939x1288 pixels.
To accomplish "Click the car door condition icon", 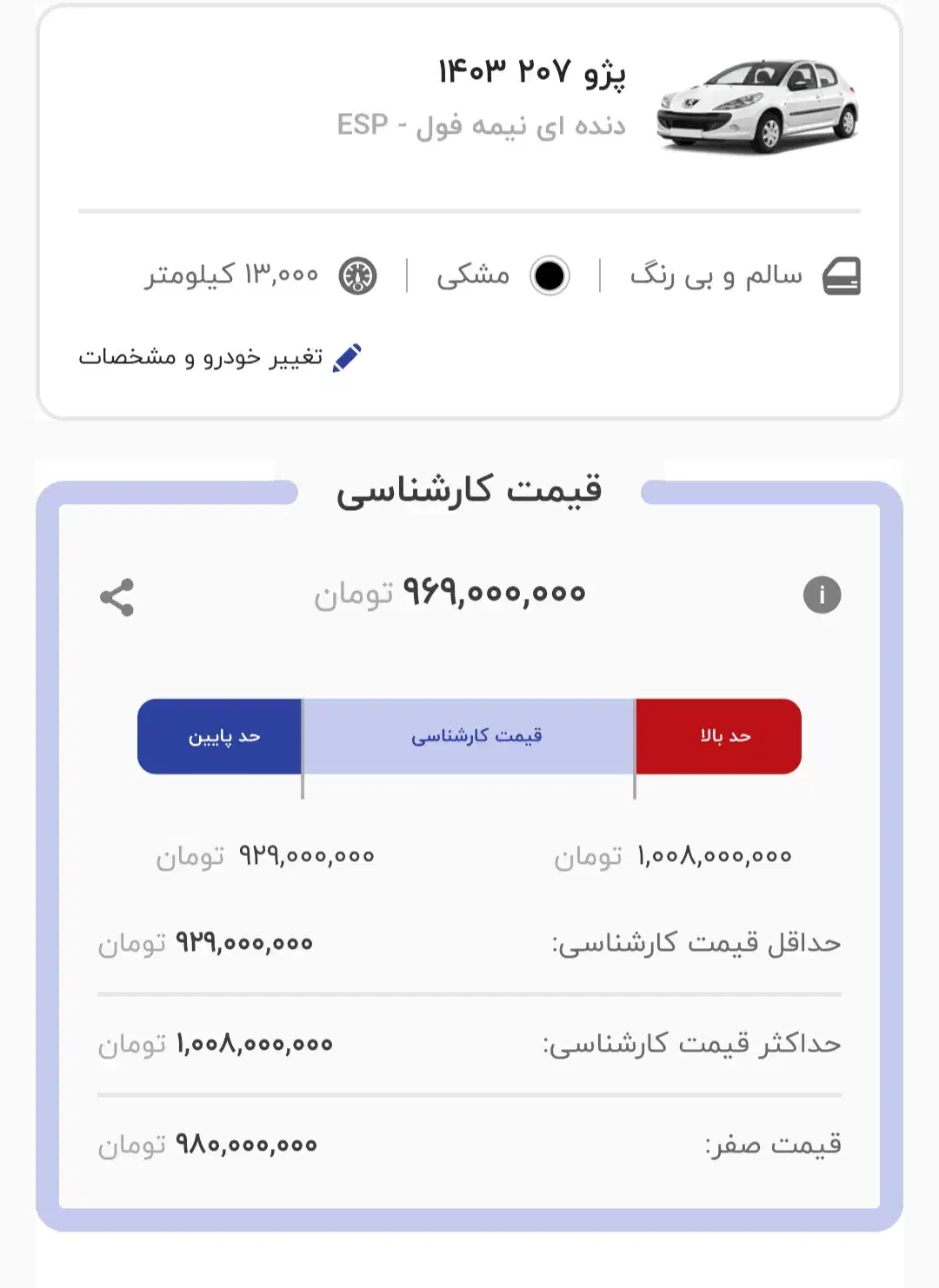I will click(x=840, y=274).
